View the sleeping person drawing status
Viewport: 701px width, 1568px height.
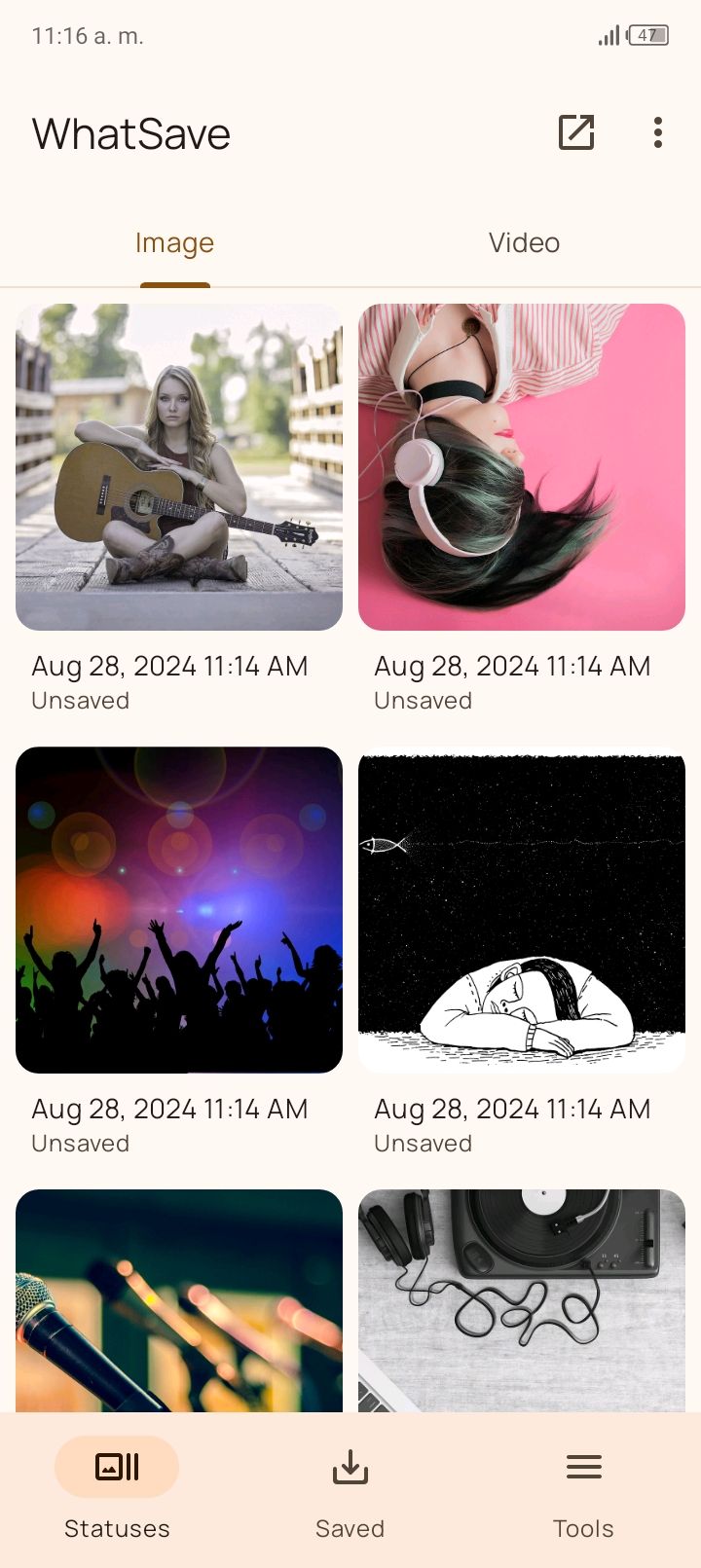[x=522, y=910]
